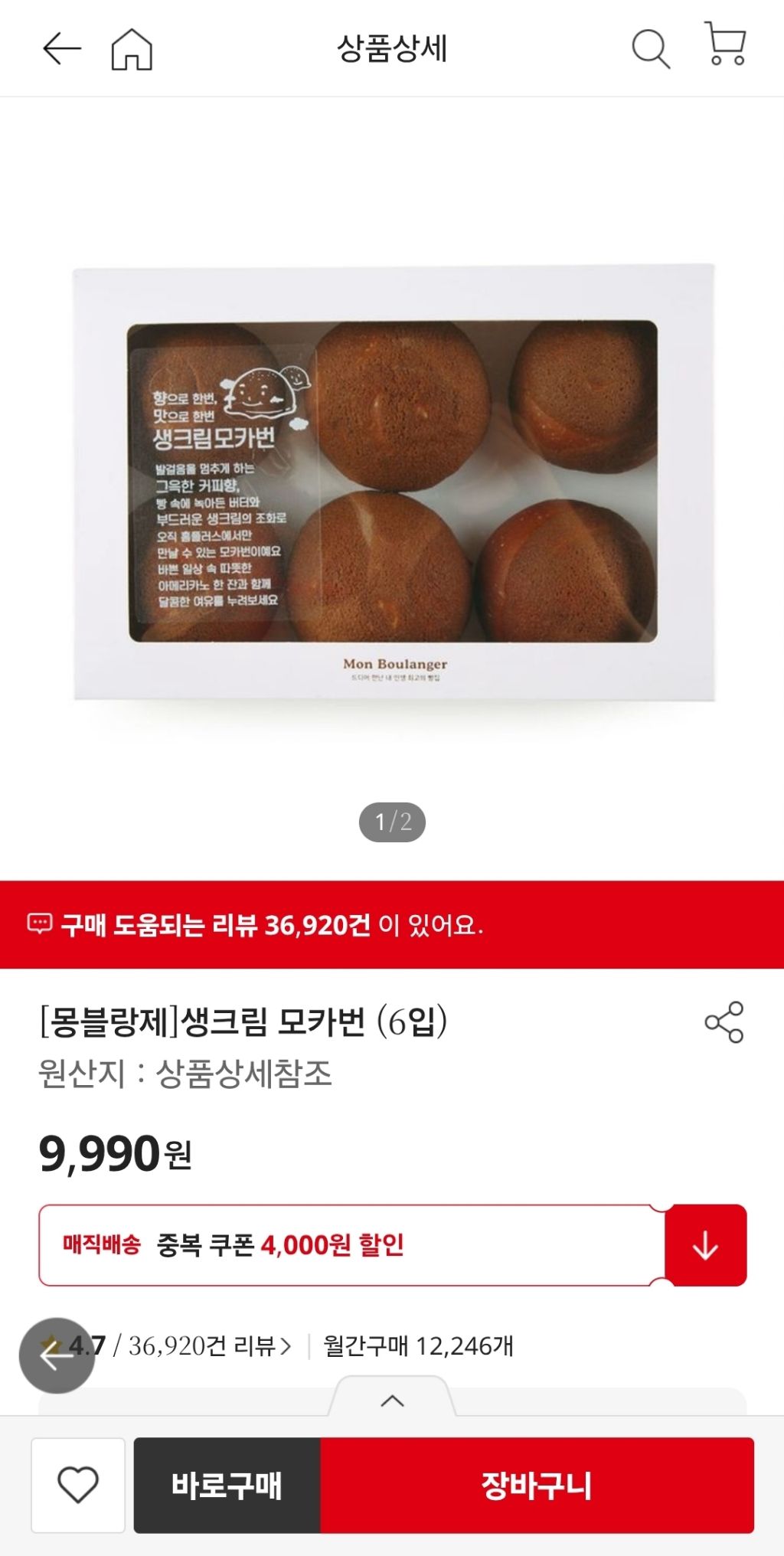Screen dimensions: 784x1556
Task: Open search from the top bar
Action: tap(650, 49)
